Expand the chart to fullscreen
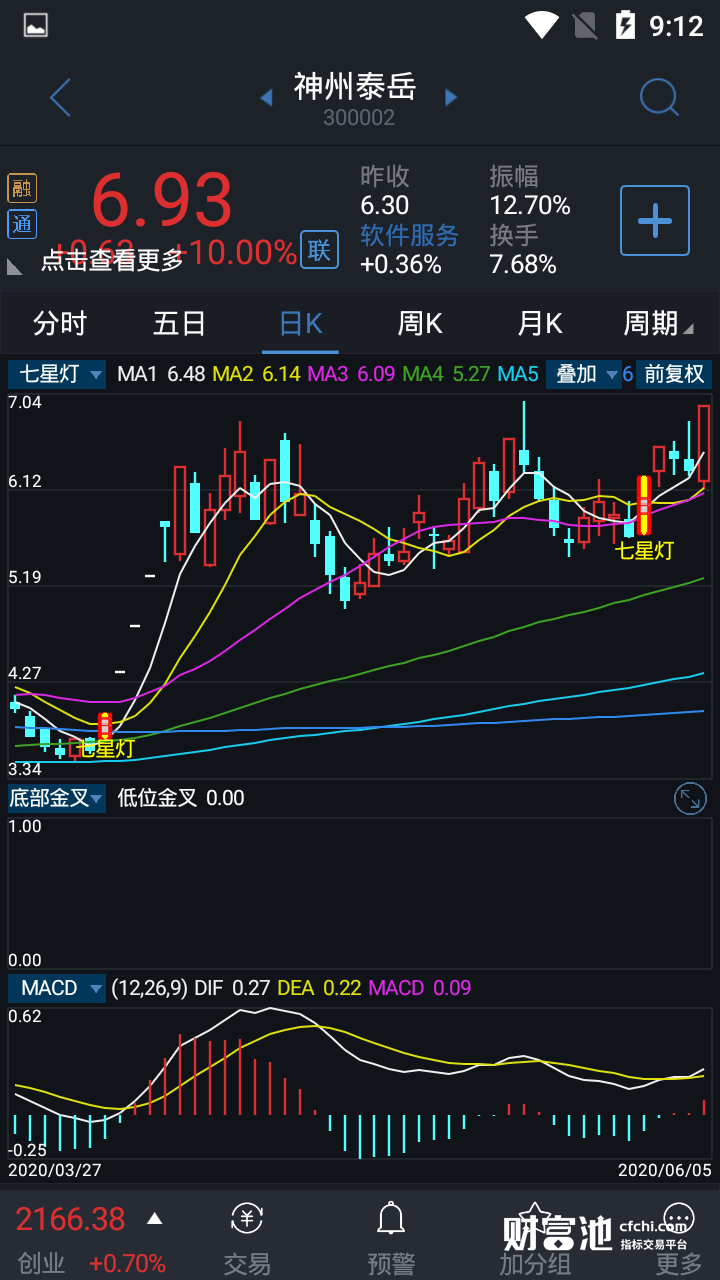Screen dimensions: 720x1280 (690, 798)
